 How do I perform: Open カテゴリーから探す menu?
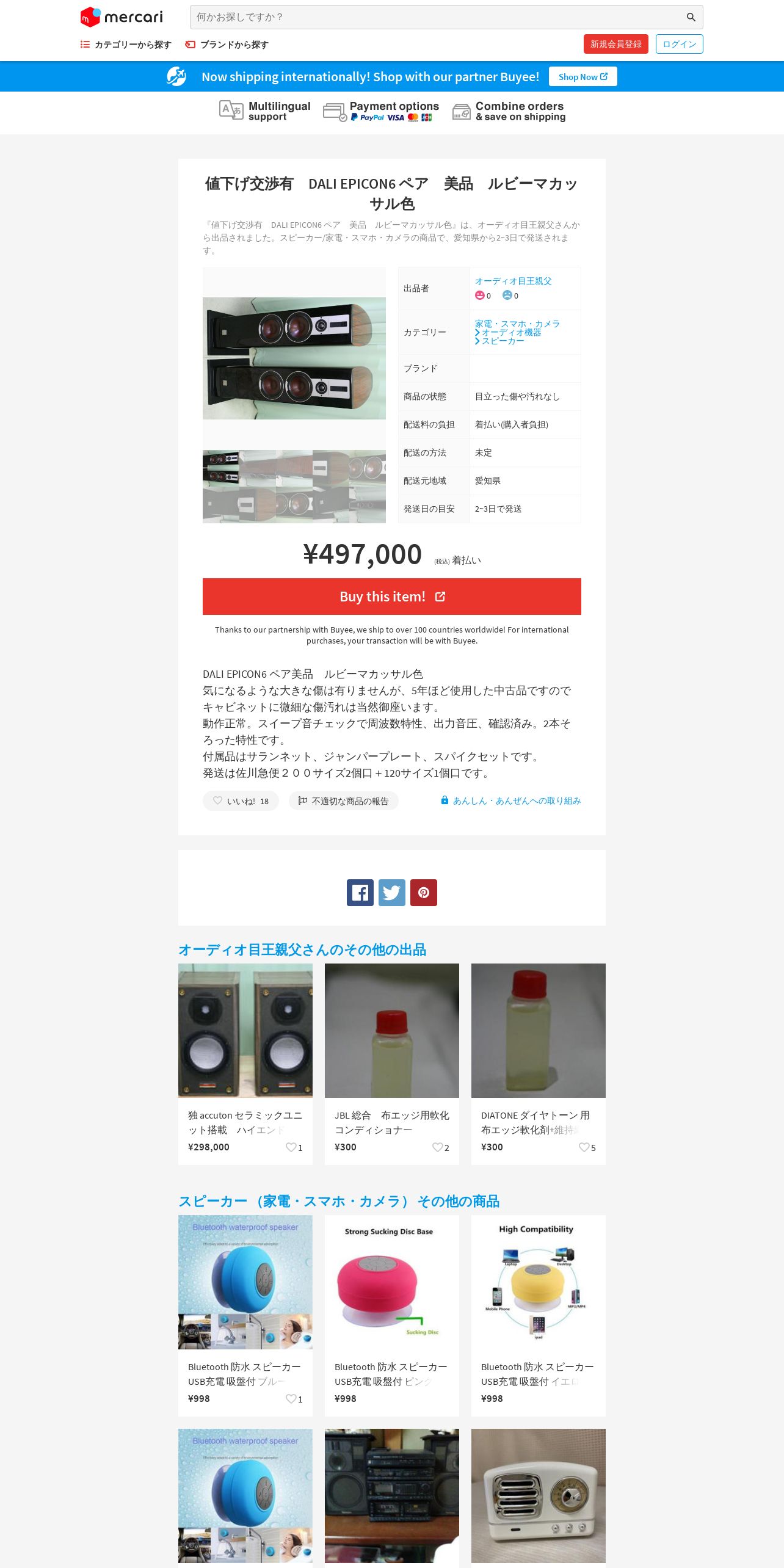tap(126, 45)
